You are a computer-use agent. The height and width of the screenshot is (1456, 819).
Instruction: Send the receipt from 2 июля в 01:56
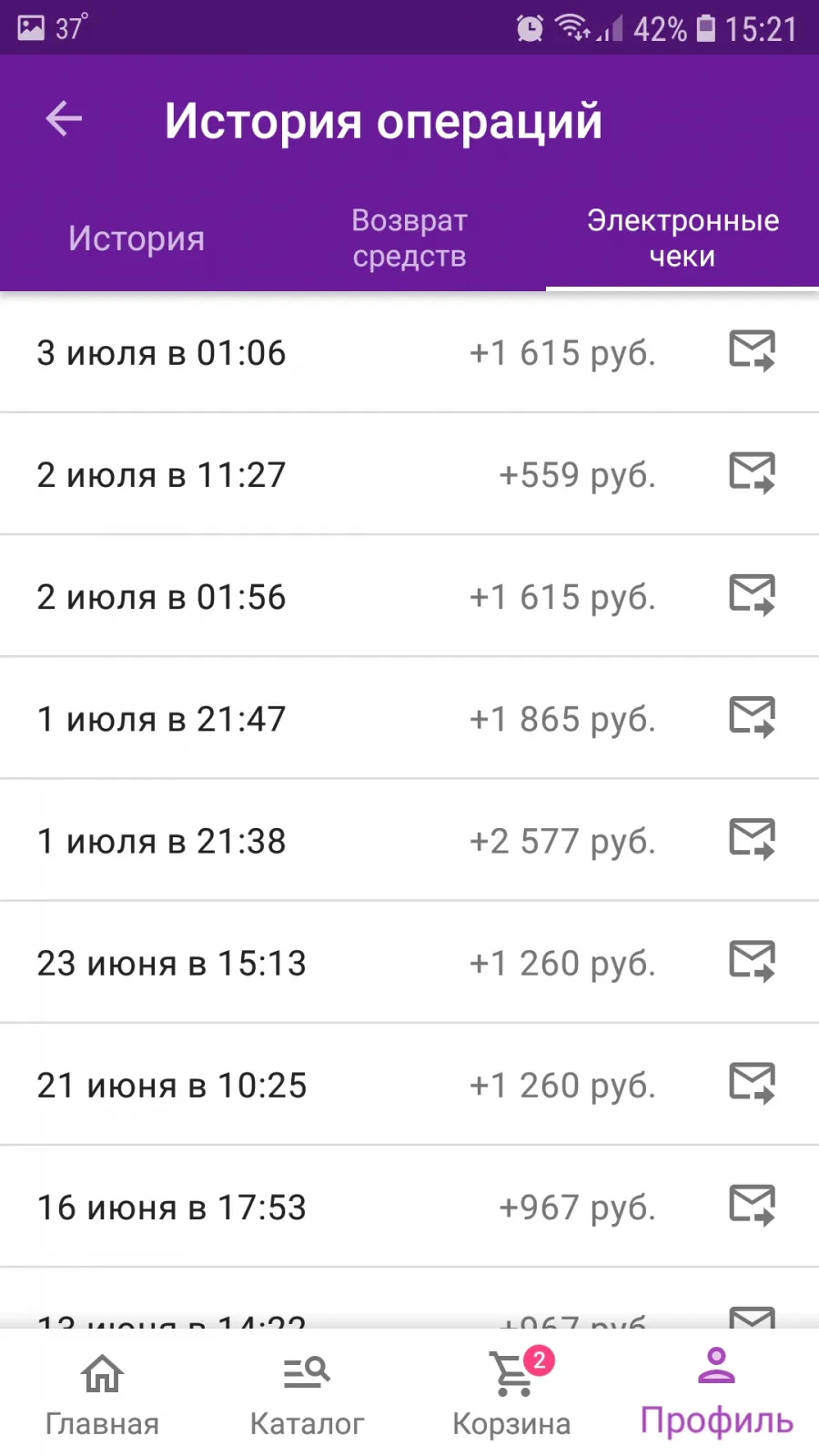pyautogui.click(x=753, y=596)
